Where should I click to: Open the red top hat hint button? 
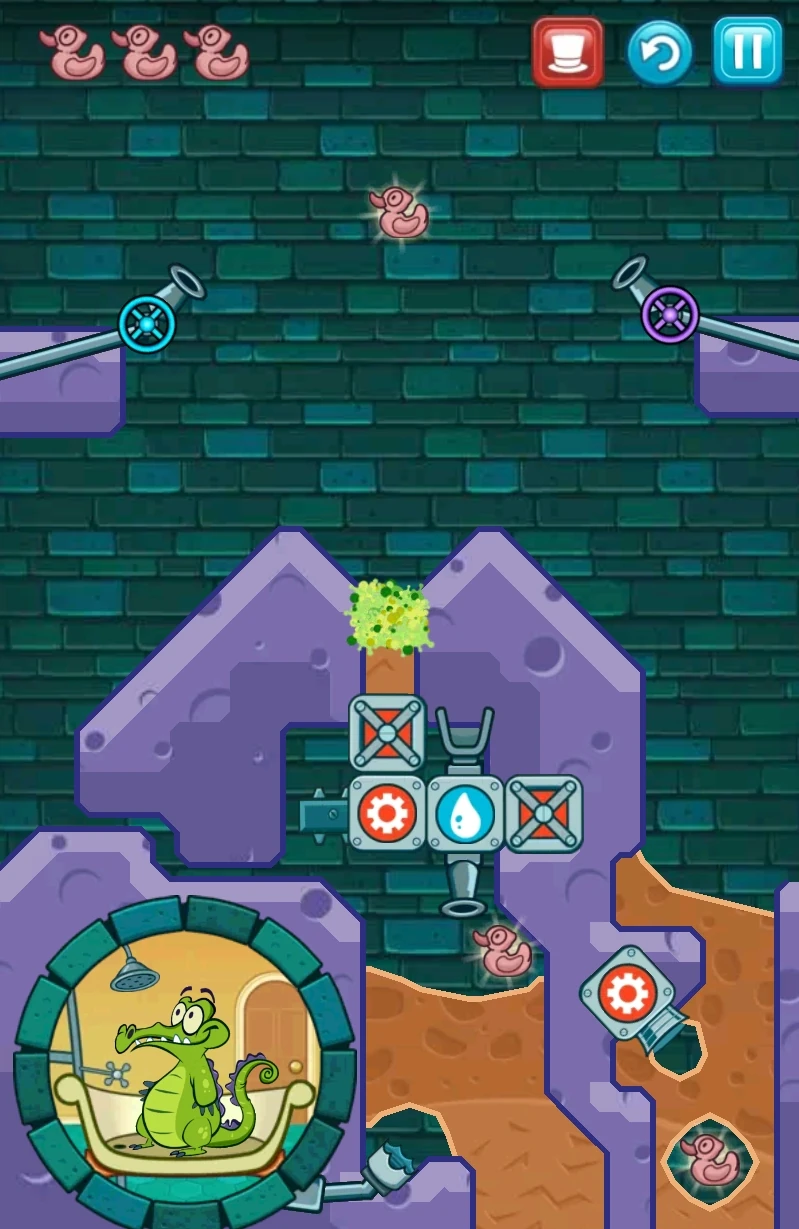point(567,51)
